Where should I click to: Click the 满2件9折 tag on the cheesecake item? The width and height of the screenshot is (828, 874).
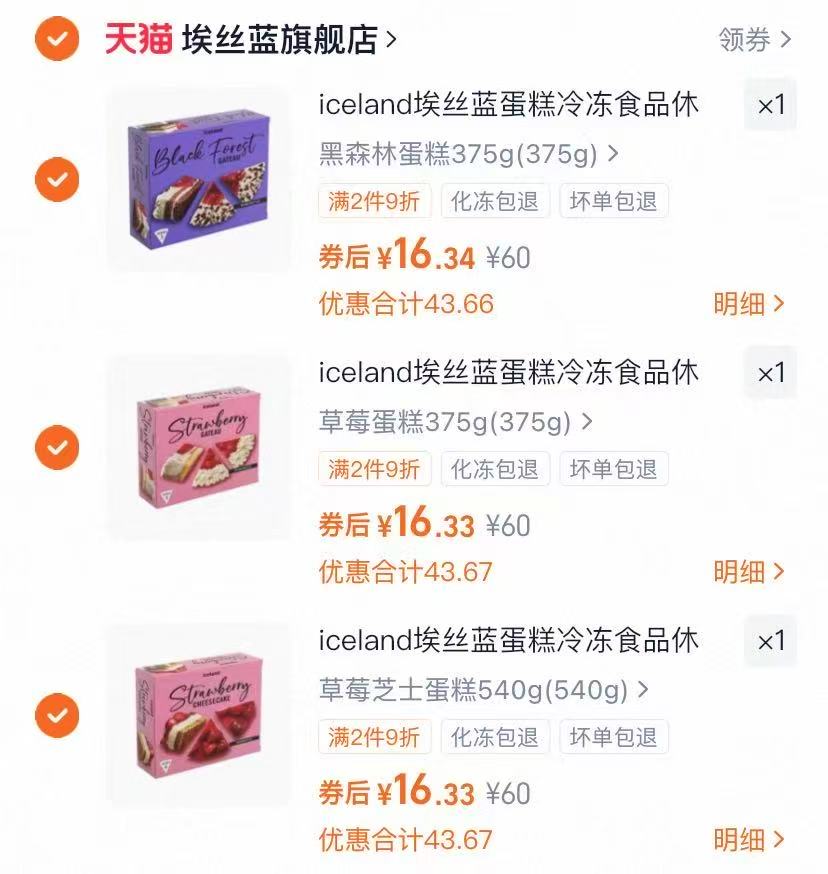click(374, 737)
